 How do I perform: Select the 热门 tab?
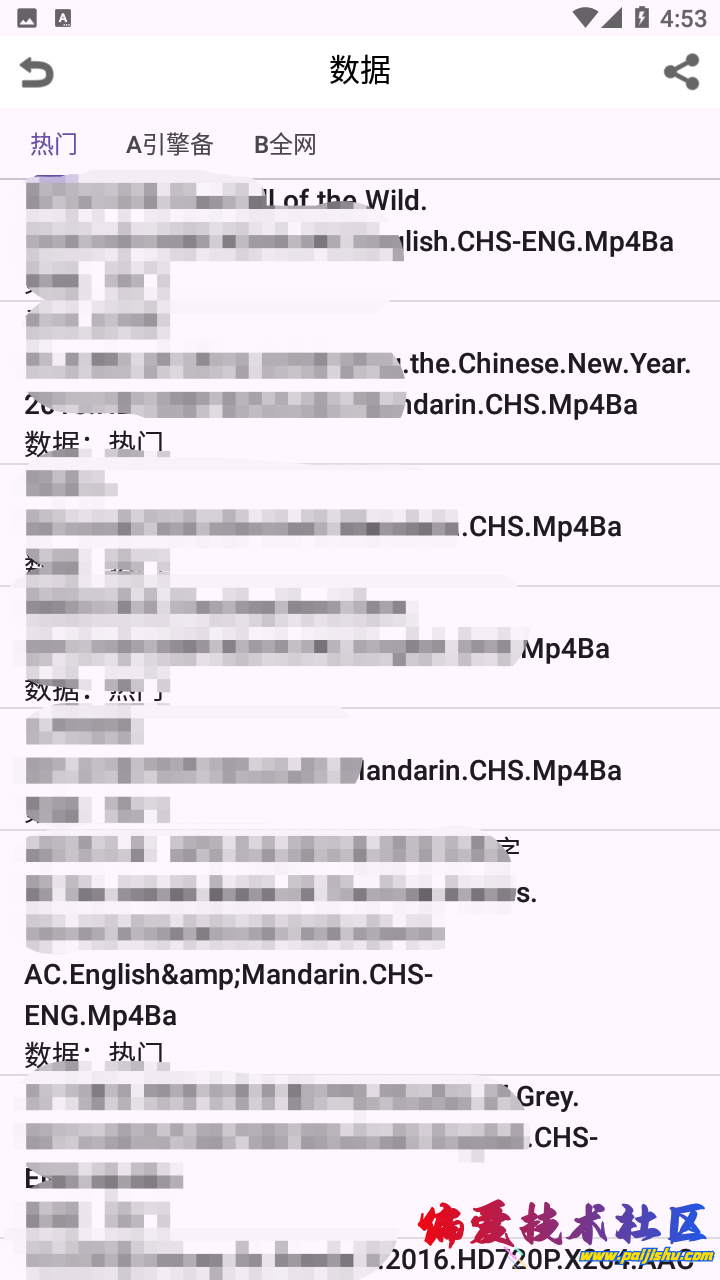54,145
